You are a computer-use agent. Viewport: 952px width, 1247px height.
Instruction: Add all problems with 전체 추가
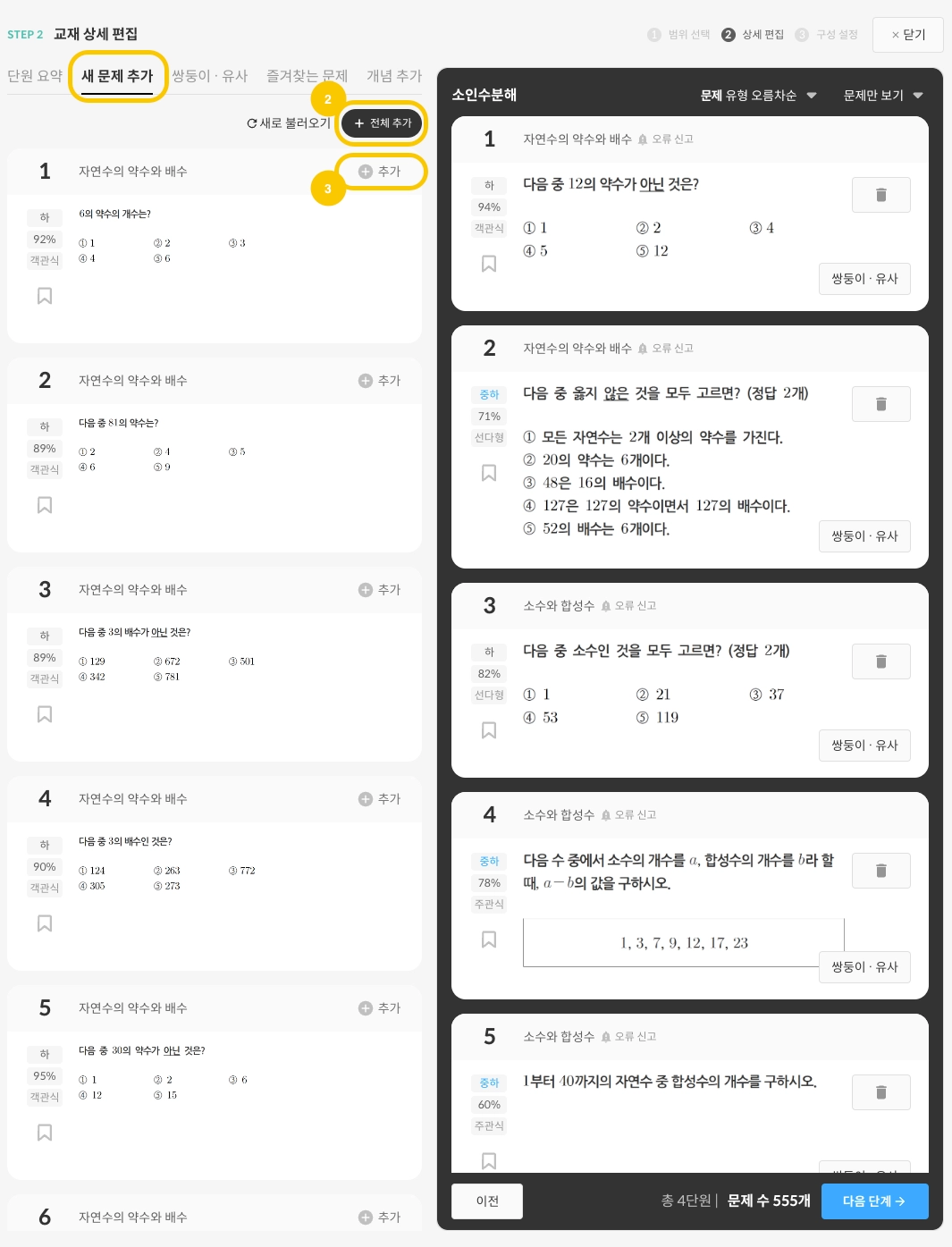[383, 123]
